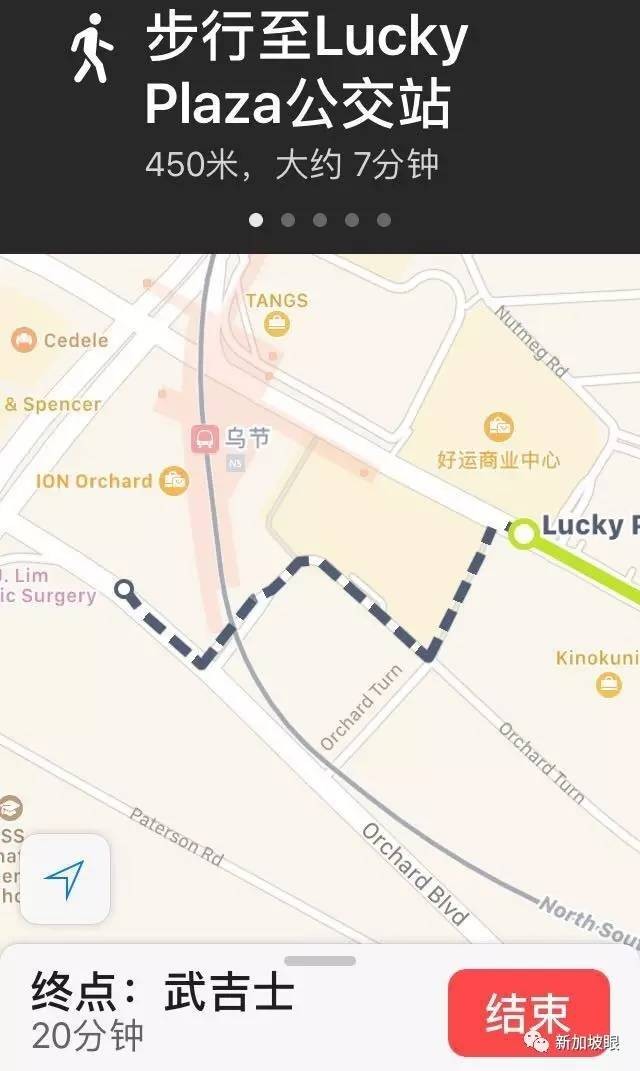Screen dimensions: 640x1071
Task: Open the TANGS map marker
Action: click(x=277, y=322)
